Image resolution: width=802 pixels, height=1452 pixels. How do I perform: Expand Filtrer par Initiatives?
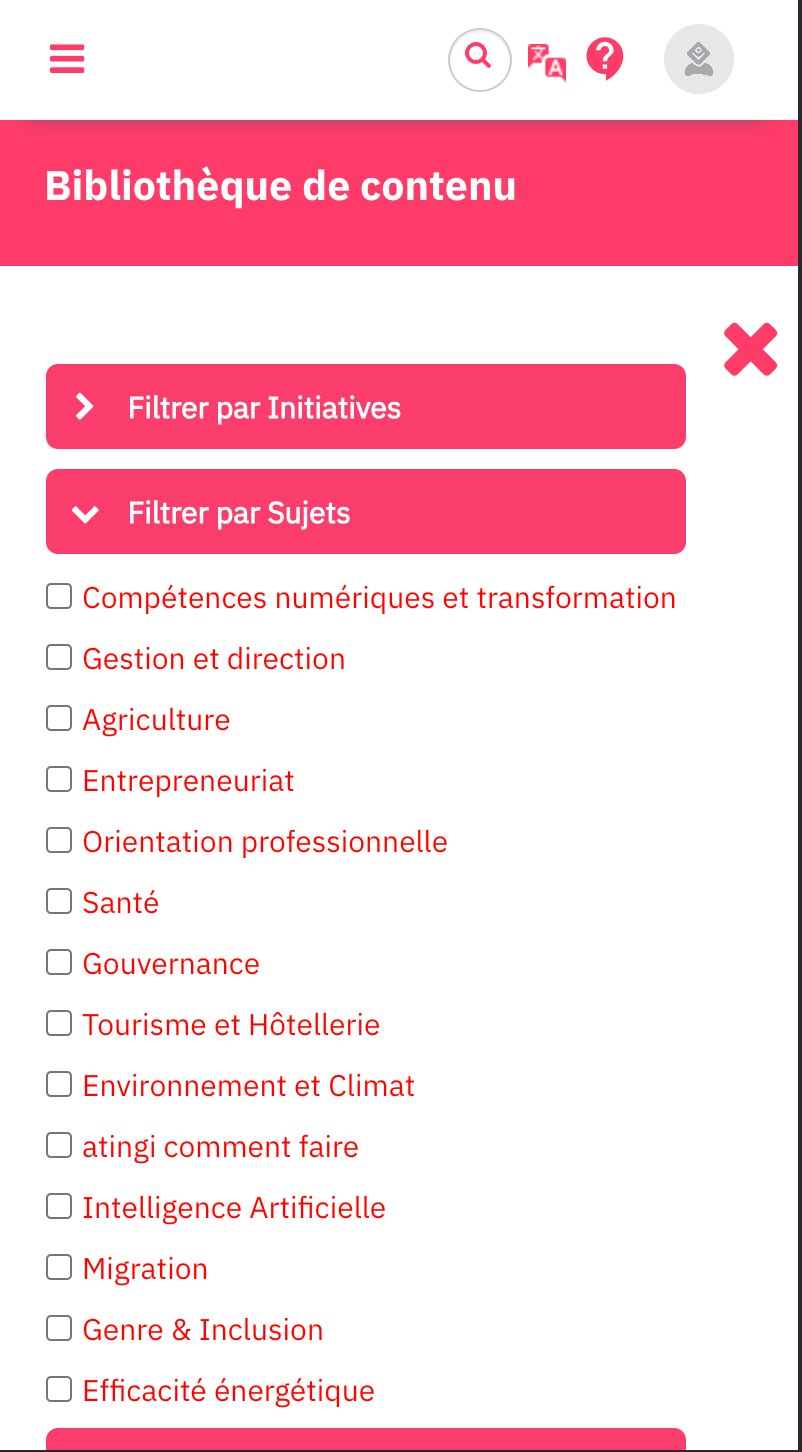pos(366,407)
